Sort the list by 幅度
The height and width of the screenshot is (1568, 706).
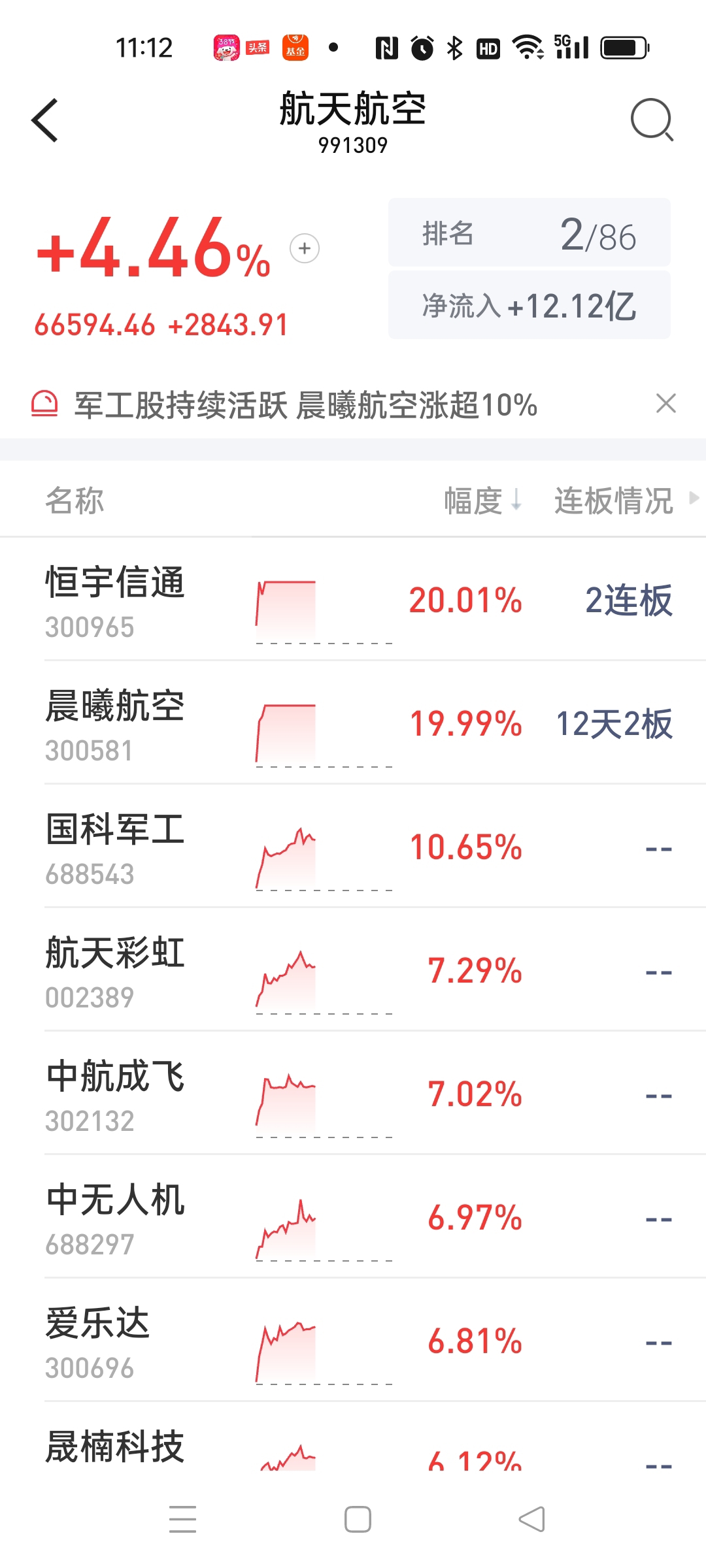(482, 500)
